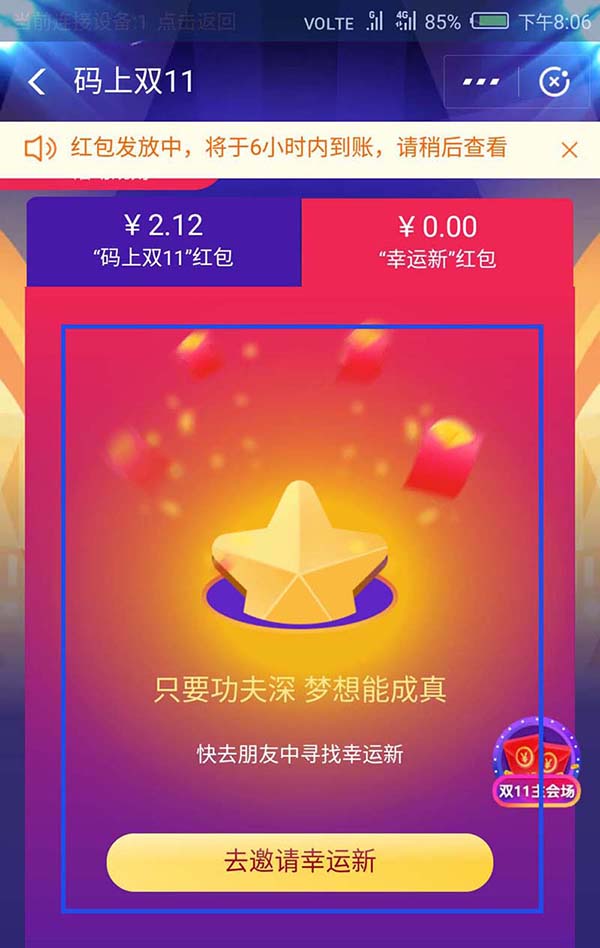Open the three-dot more options menu
The image size is (600, 948).
pos(480,82)
